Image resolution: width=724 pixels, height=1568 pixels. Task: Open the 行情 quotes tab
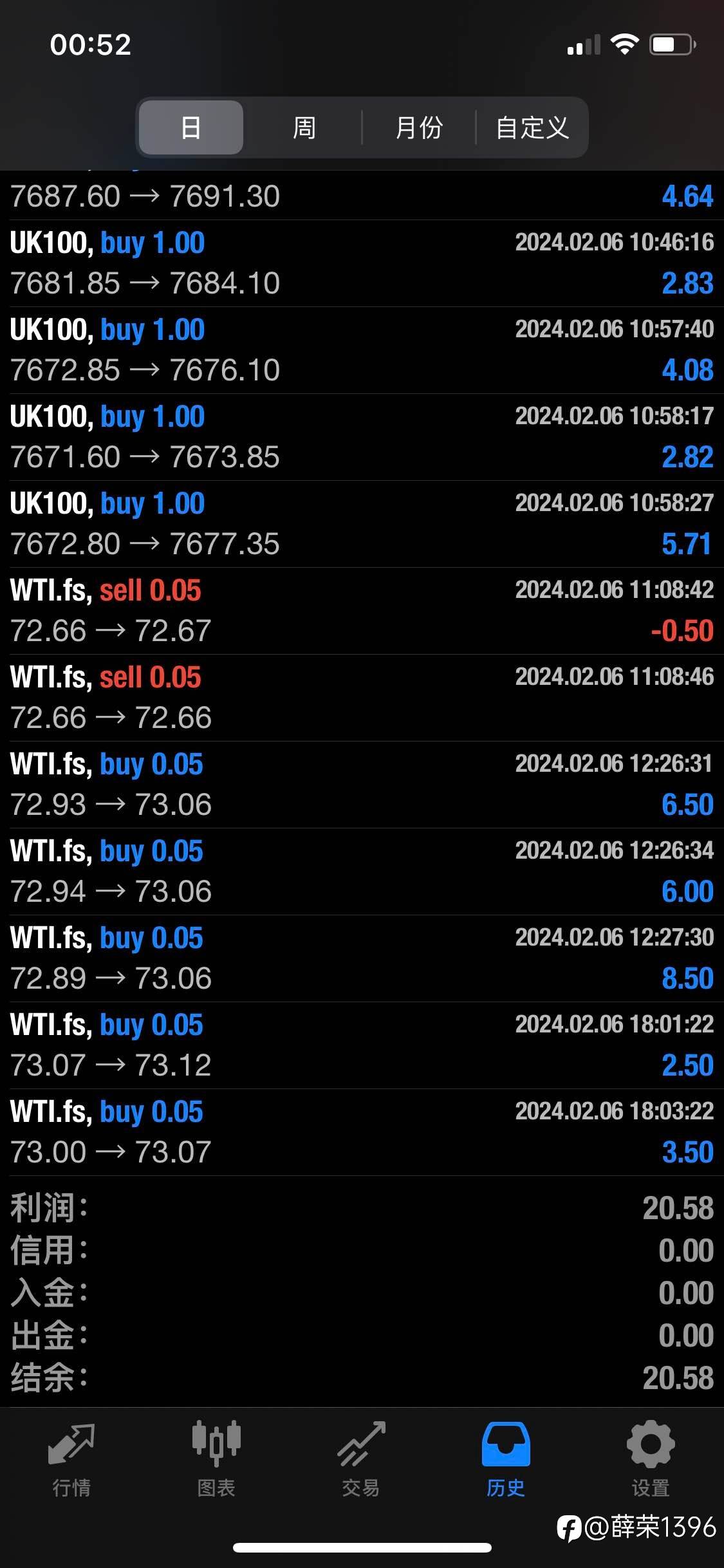71,1459
